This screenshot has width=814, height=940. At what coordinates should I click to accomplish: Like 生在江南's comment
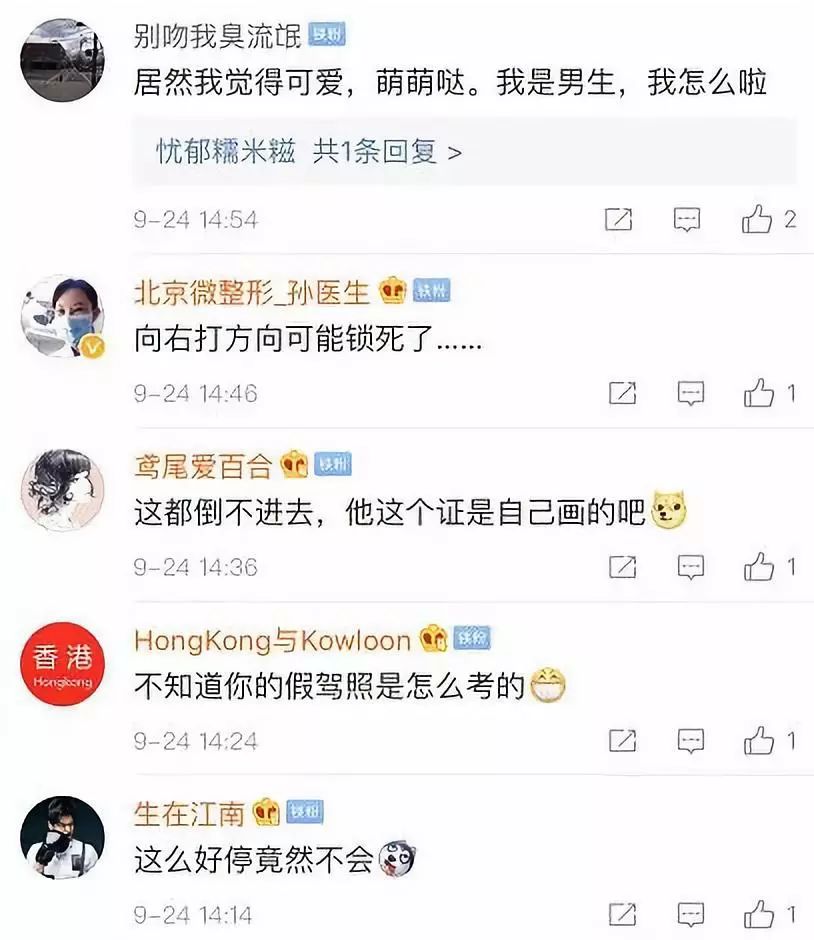tap(759, 914)
